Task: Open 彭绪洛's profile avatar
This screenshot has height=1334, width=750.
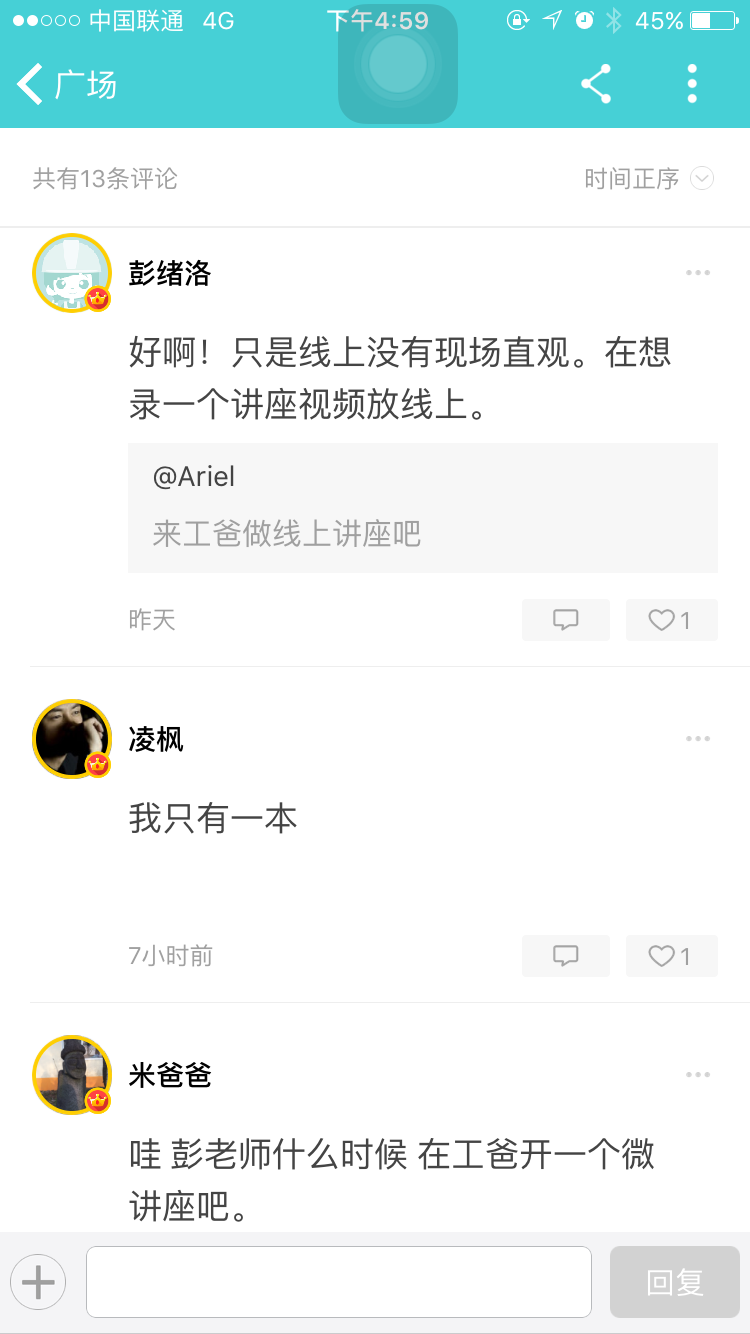Action: tap(72, 273)
